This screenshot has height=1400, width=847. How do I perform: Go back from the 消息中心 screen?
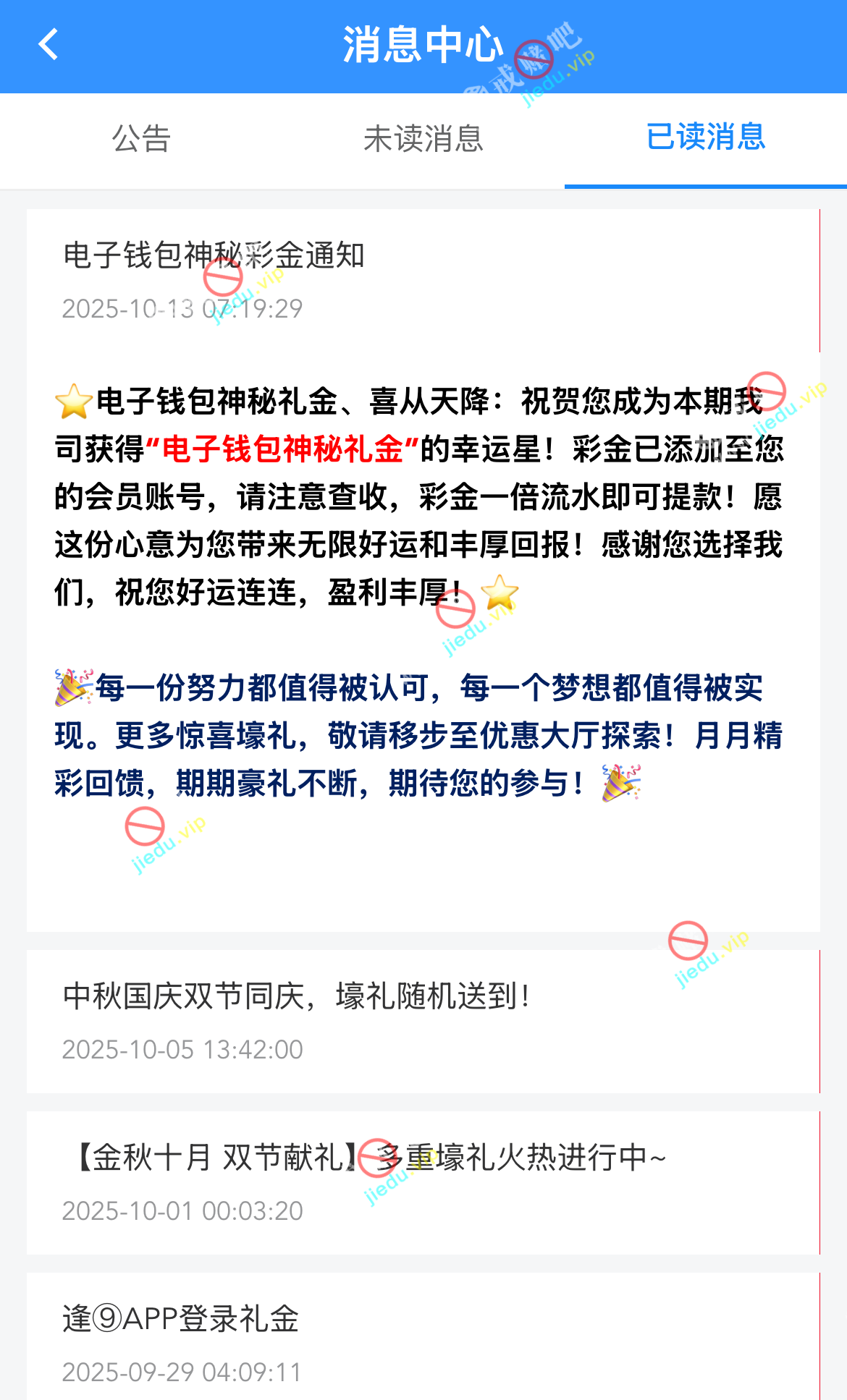[x=48, y=45]
